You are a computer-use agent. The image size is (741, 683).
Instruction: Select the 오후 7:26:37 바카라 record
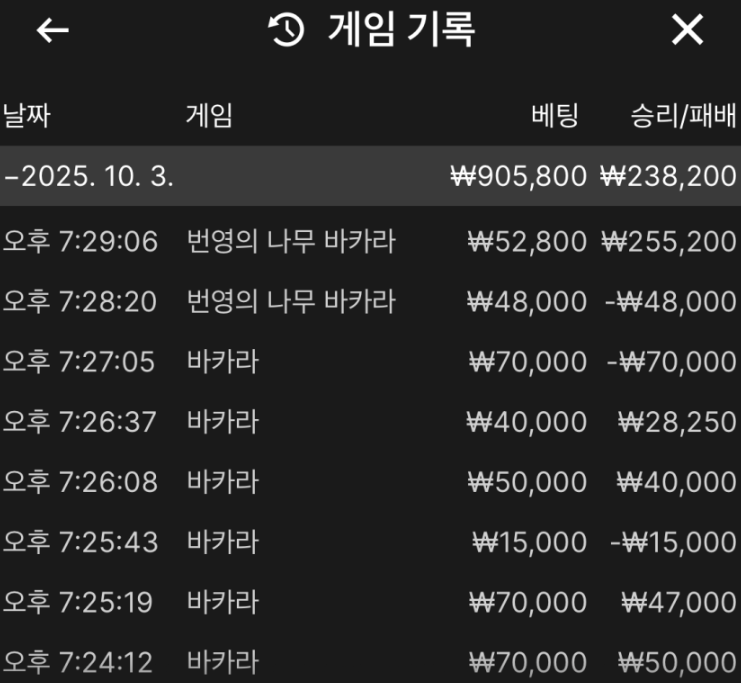(x=370, y=422)
